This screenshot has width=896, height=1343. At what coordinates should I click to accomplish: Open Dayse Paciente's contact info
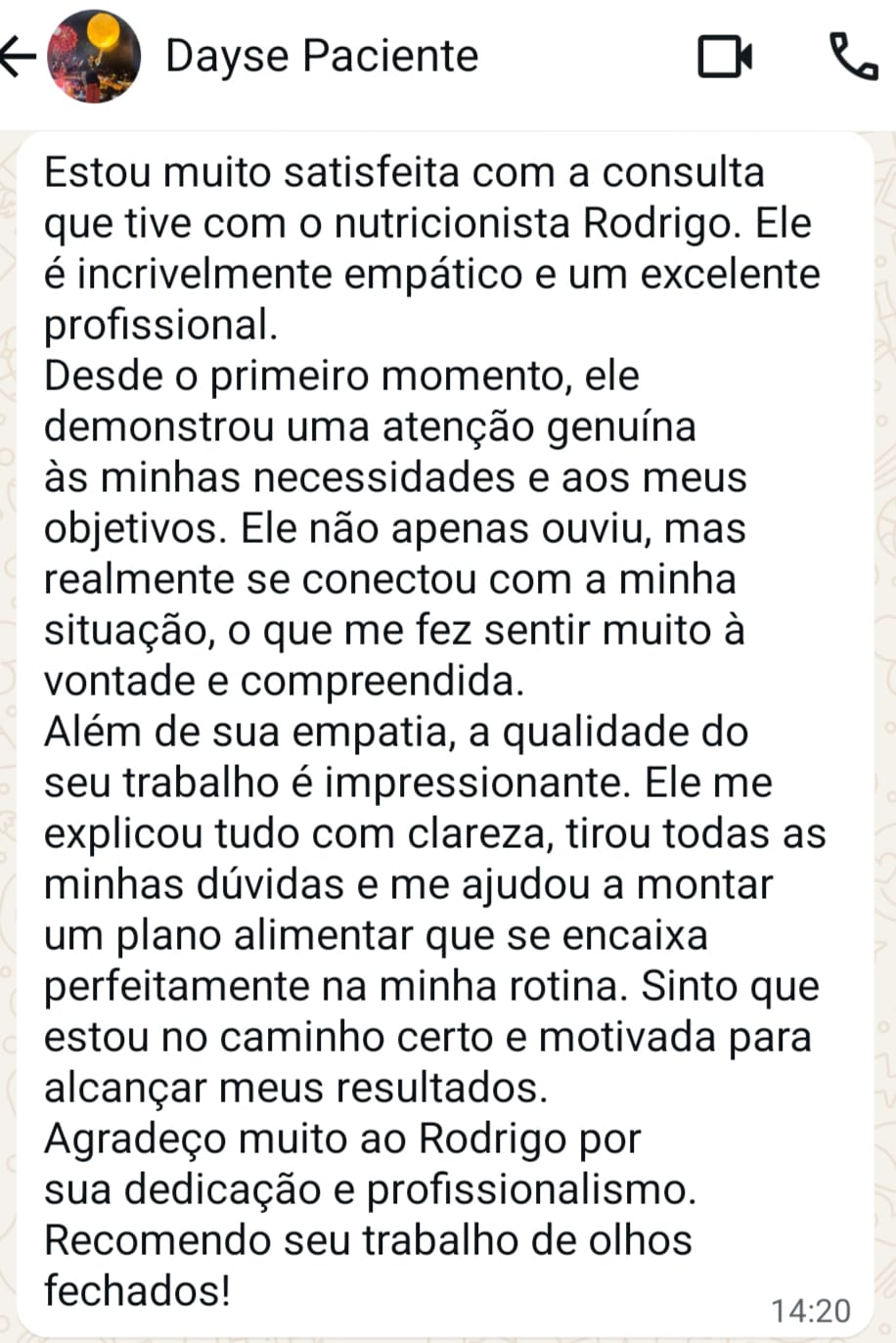coord(322,56)
